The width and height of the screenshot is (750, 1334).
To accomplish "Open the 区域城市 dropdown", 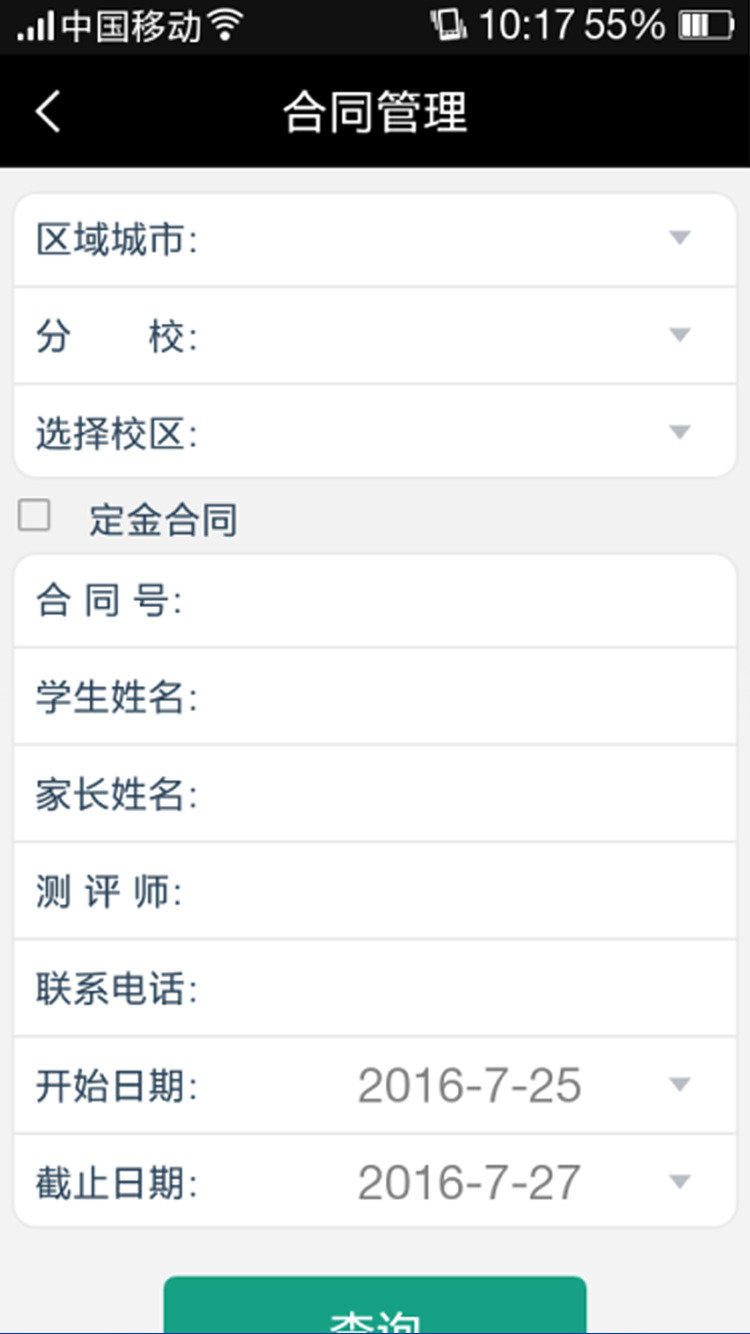I will point(375,240).
